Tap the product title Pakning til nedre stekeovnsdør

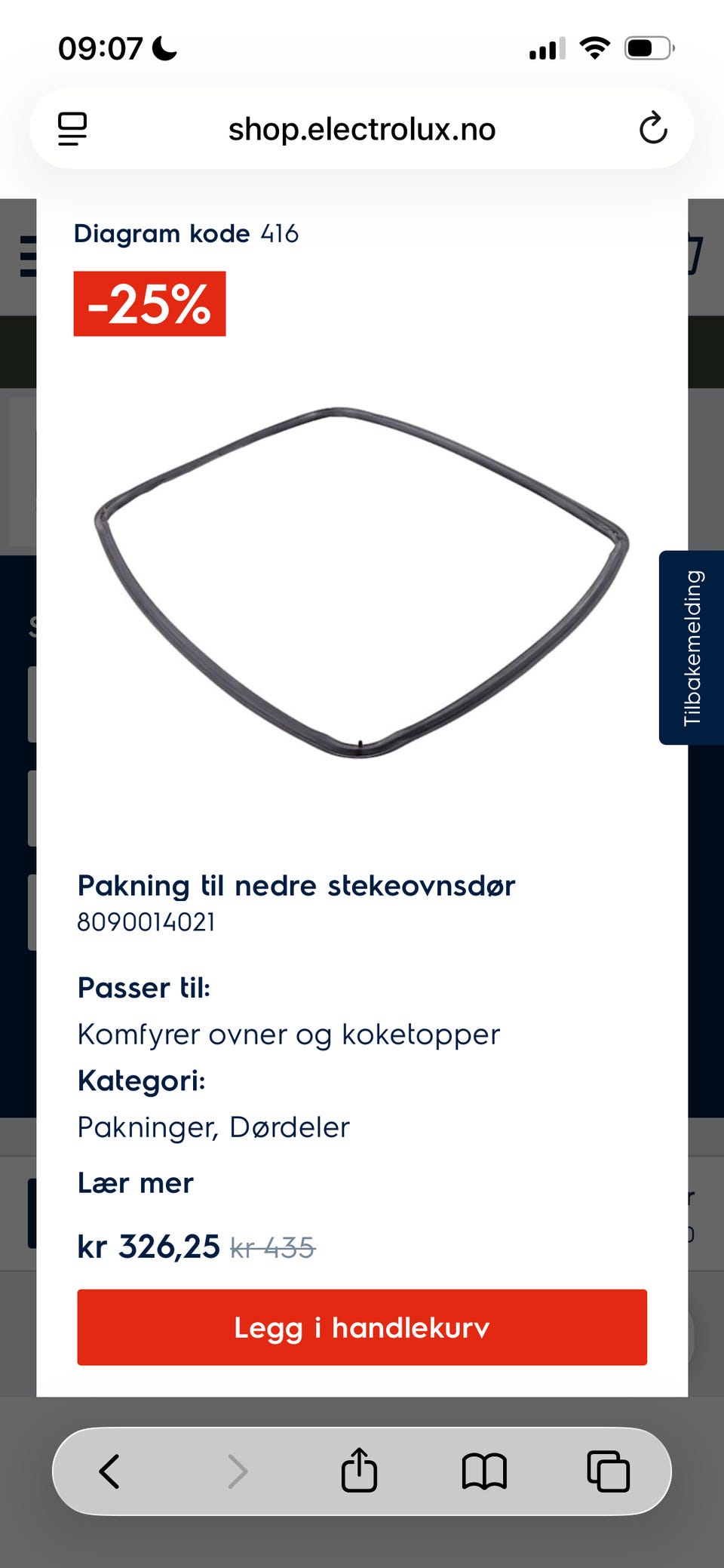pos(296,885)
